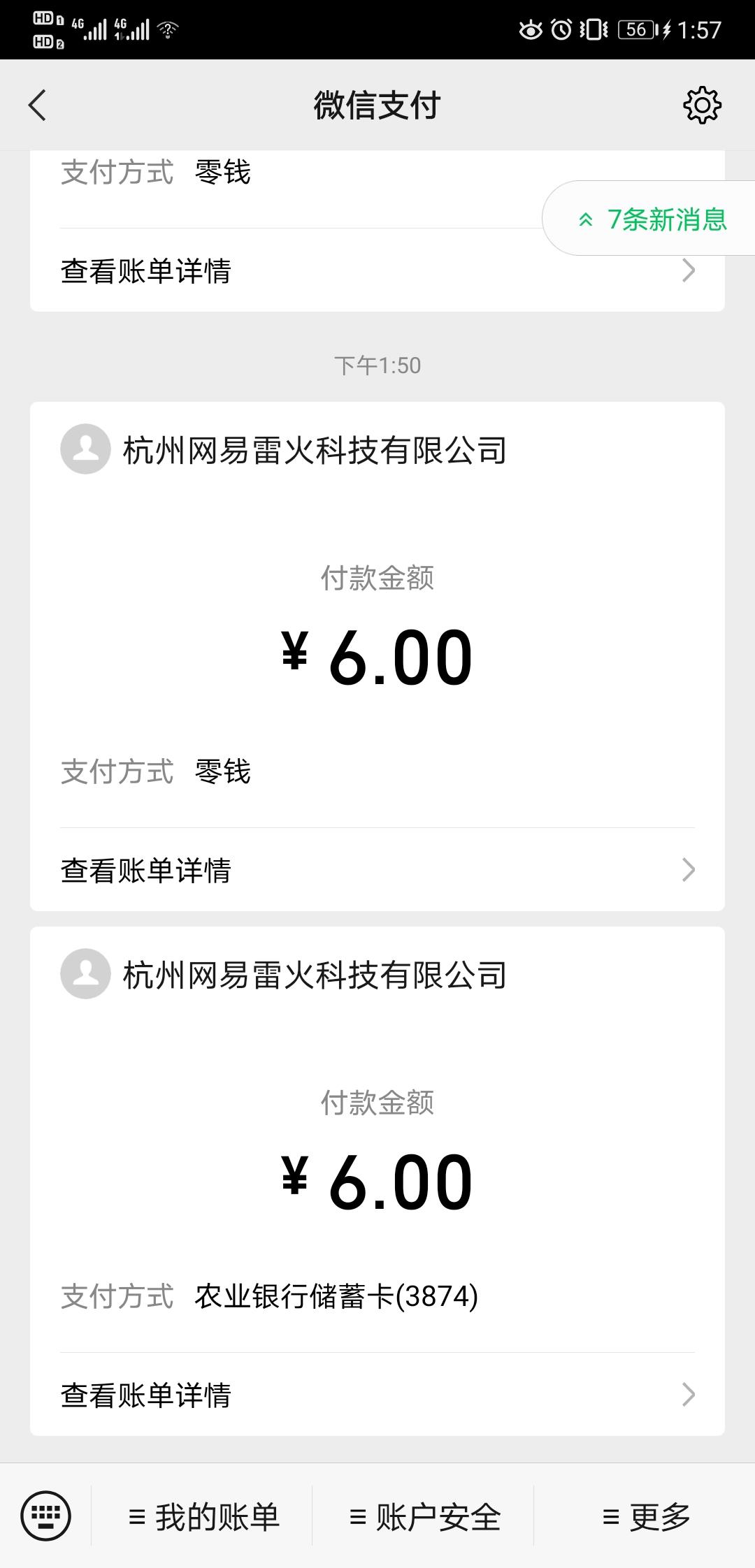Open the settings gear
The image size is (755, 1568).
(x=702, y=106)
